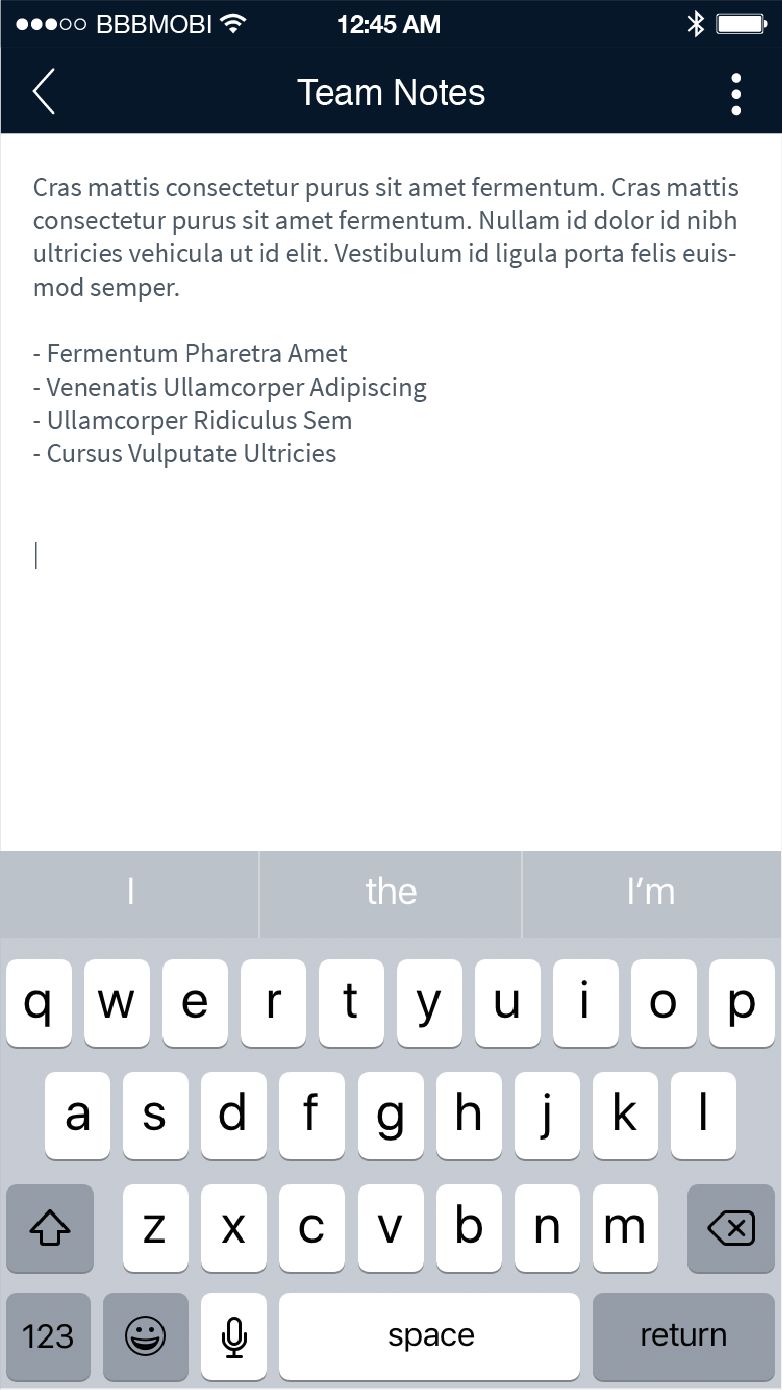Choose the "the" word suggestion

390,891
